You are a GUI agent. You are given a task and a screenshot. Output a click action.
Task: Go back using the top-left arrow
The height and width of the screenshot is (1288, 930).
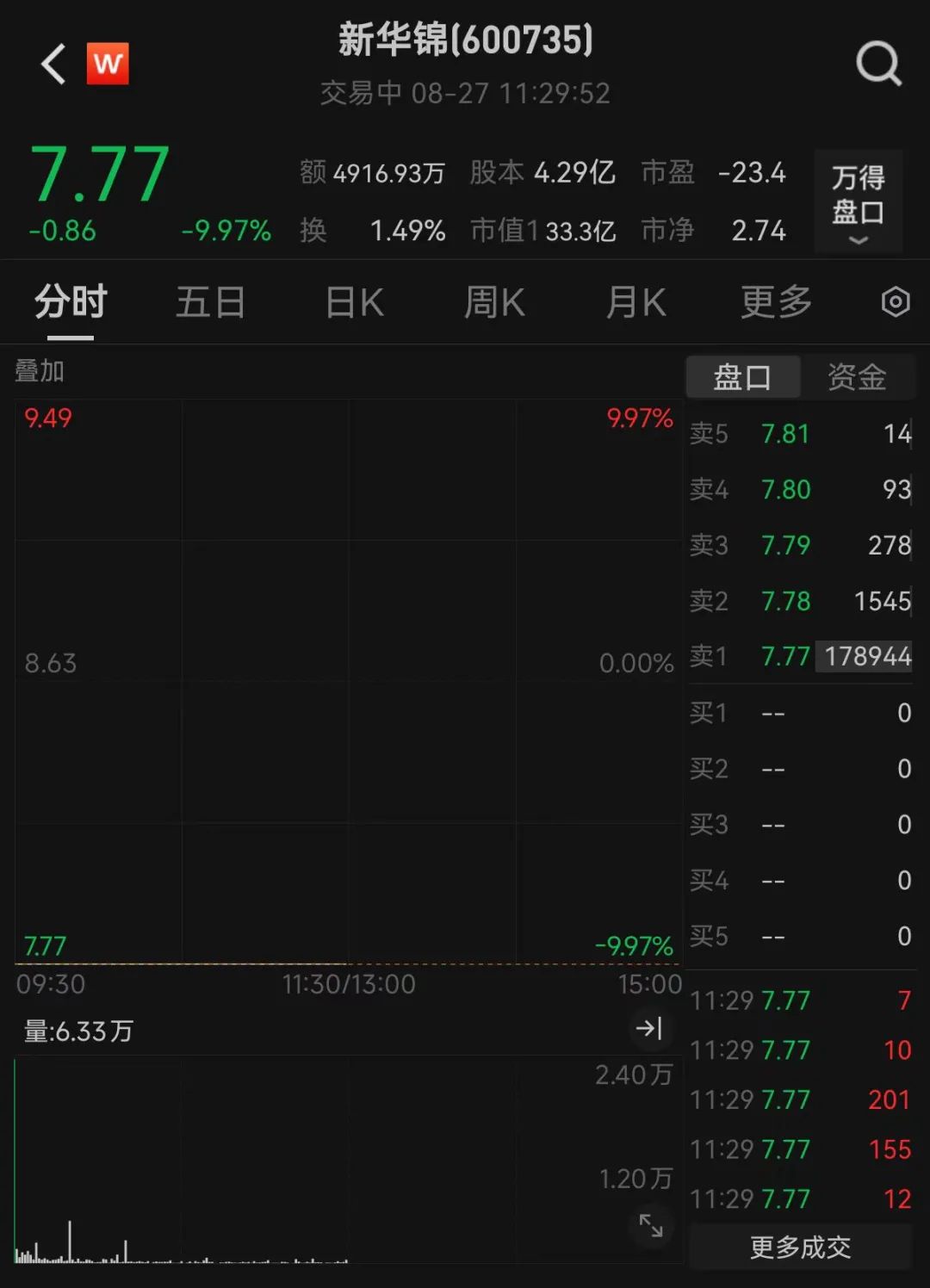click(x=53, y=65)
